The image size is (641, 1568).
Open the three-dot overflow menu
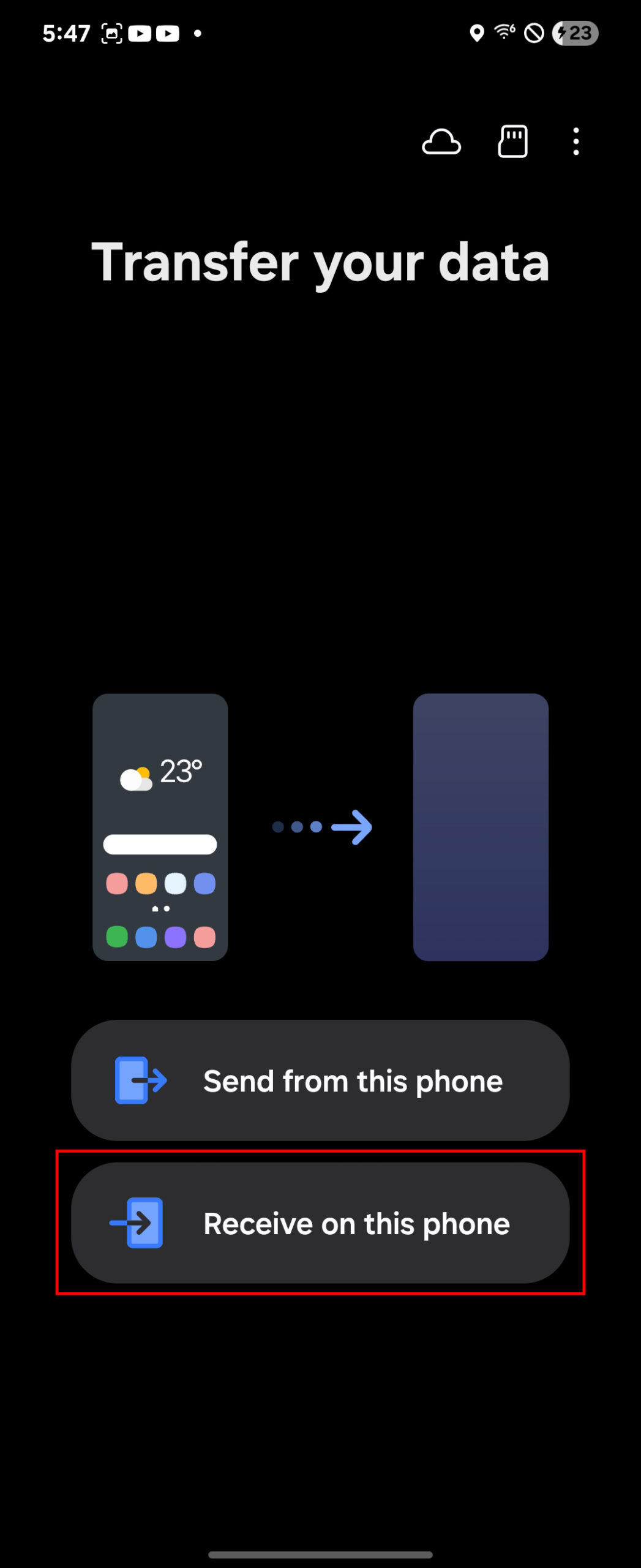pyautogui.click(x=576, y=141)
